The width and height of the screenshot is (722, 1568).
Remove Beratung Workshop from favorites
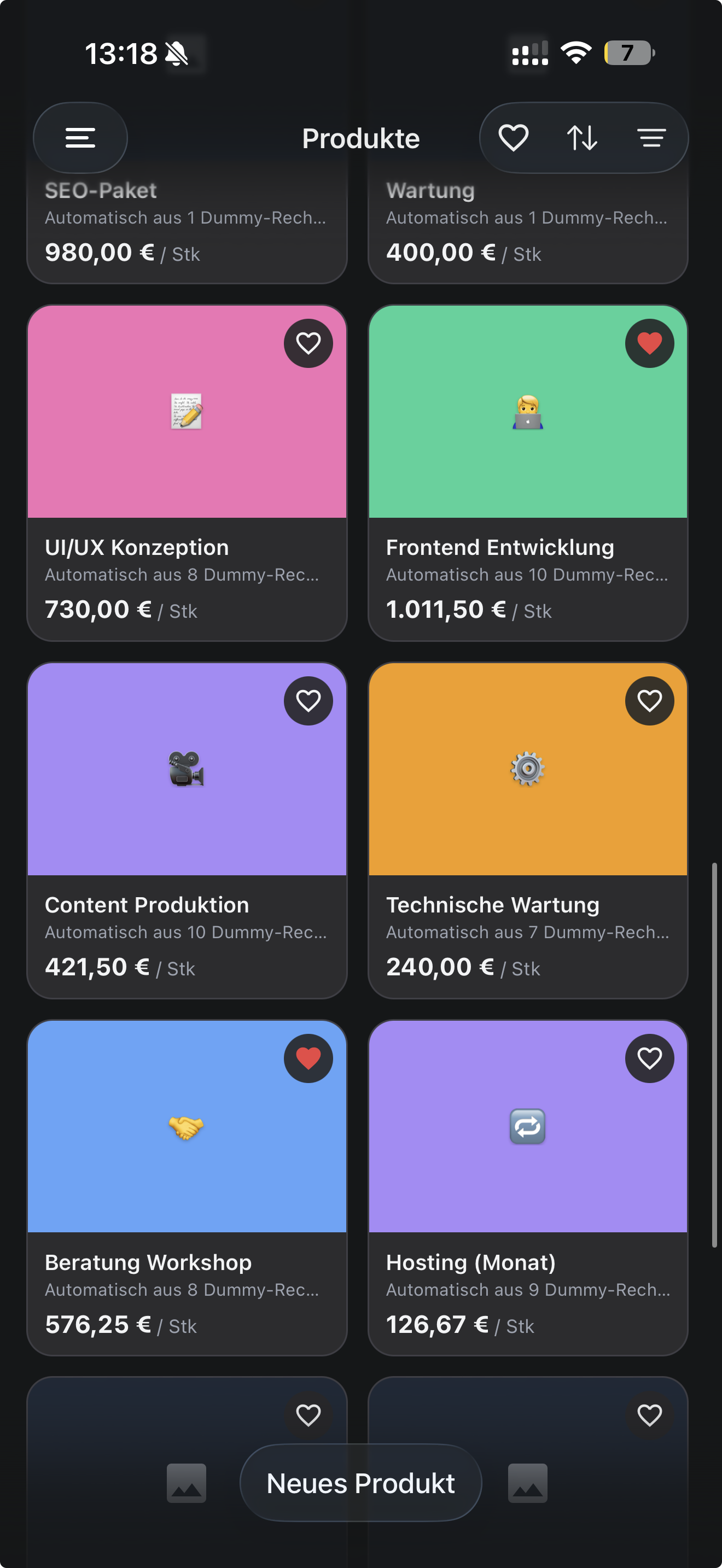pyautogui.click(x=308, y=1058)
